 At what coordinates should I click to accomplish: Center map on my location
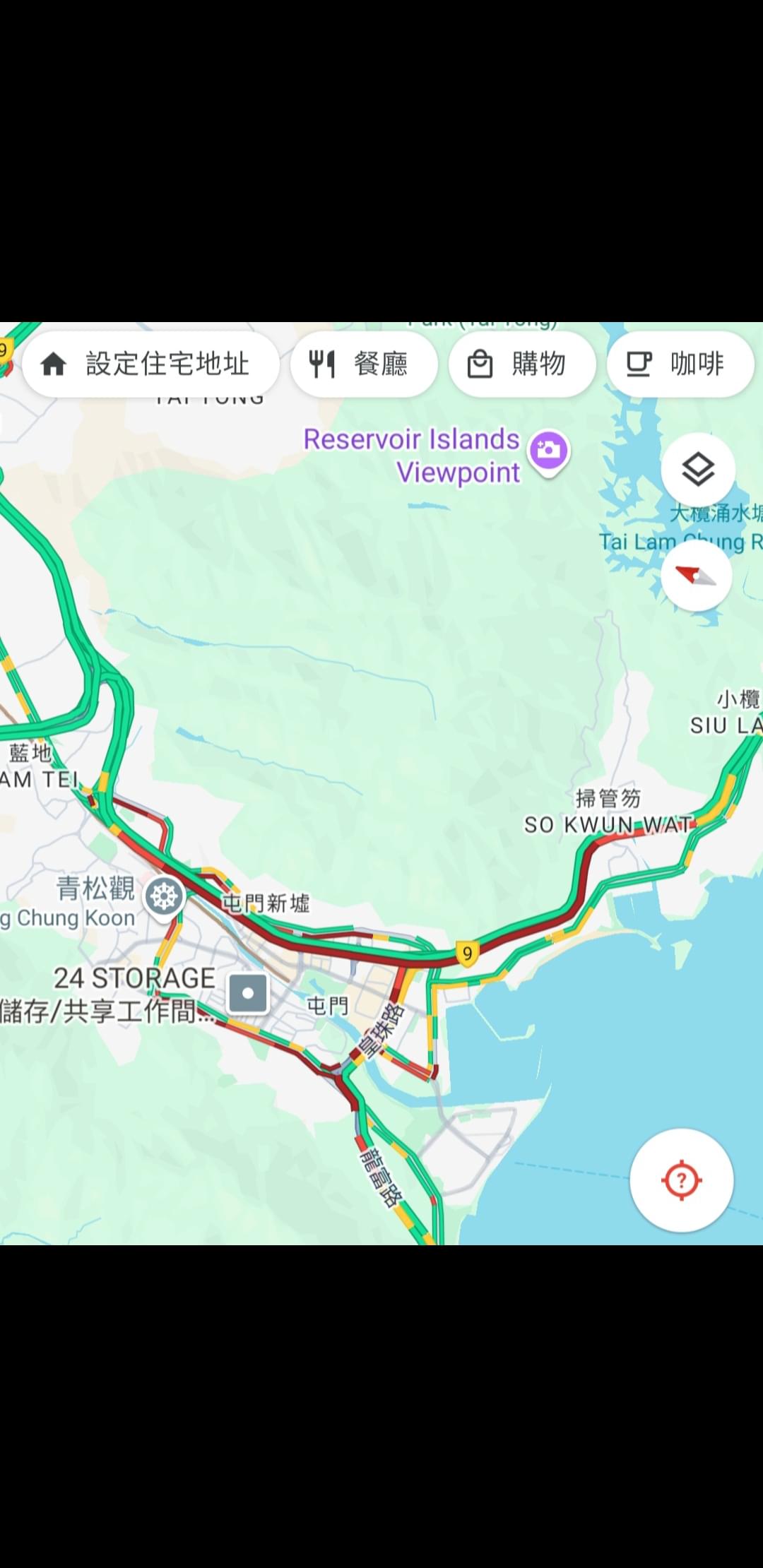coord(681,1180)
